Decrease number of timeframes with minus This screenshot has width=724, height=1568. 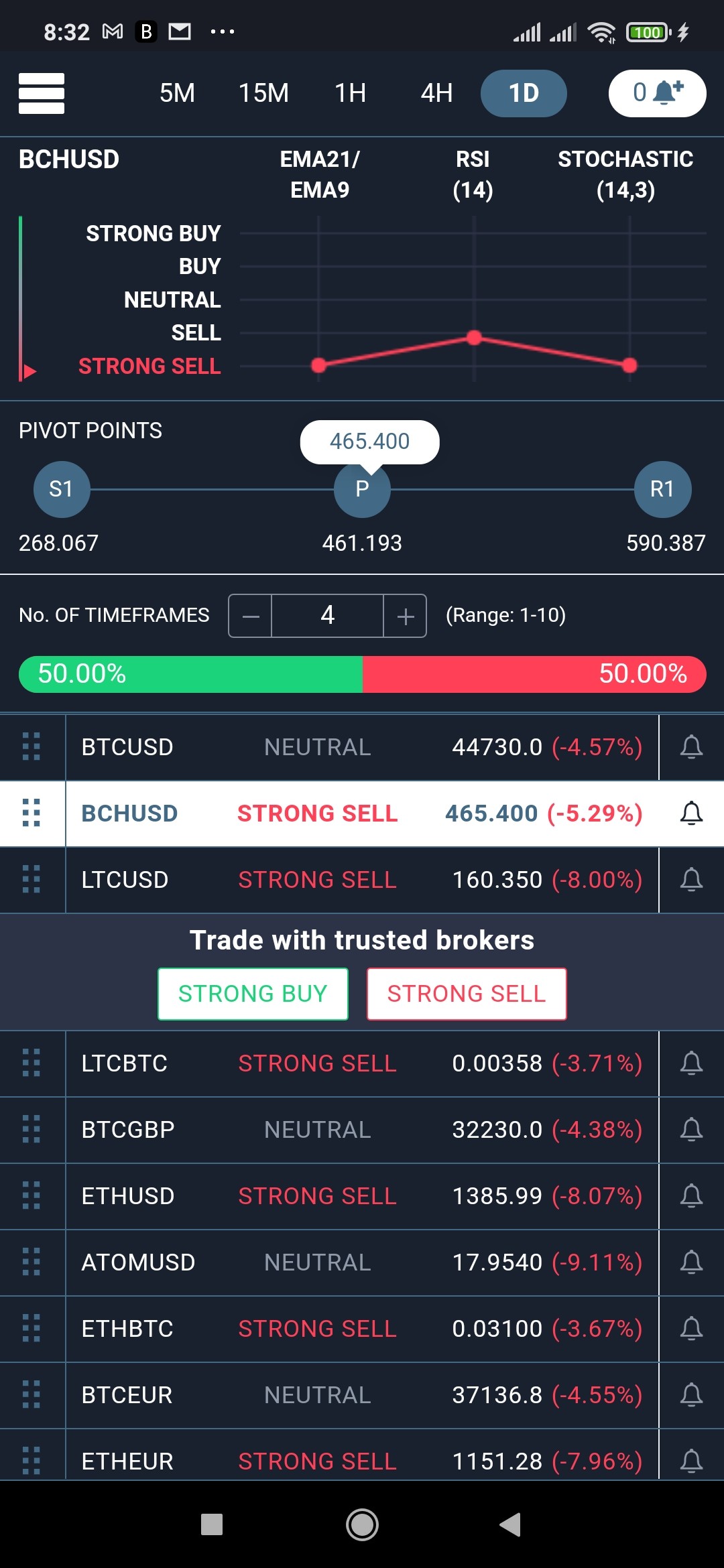(251, 616)
